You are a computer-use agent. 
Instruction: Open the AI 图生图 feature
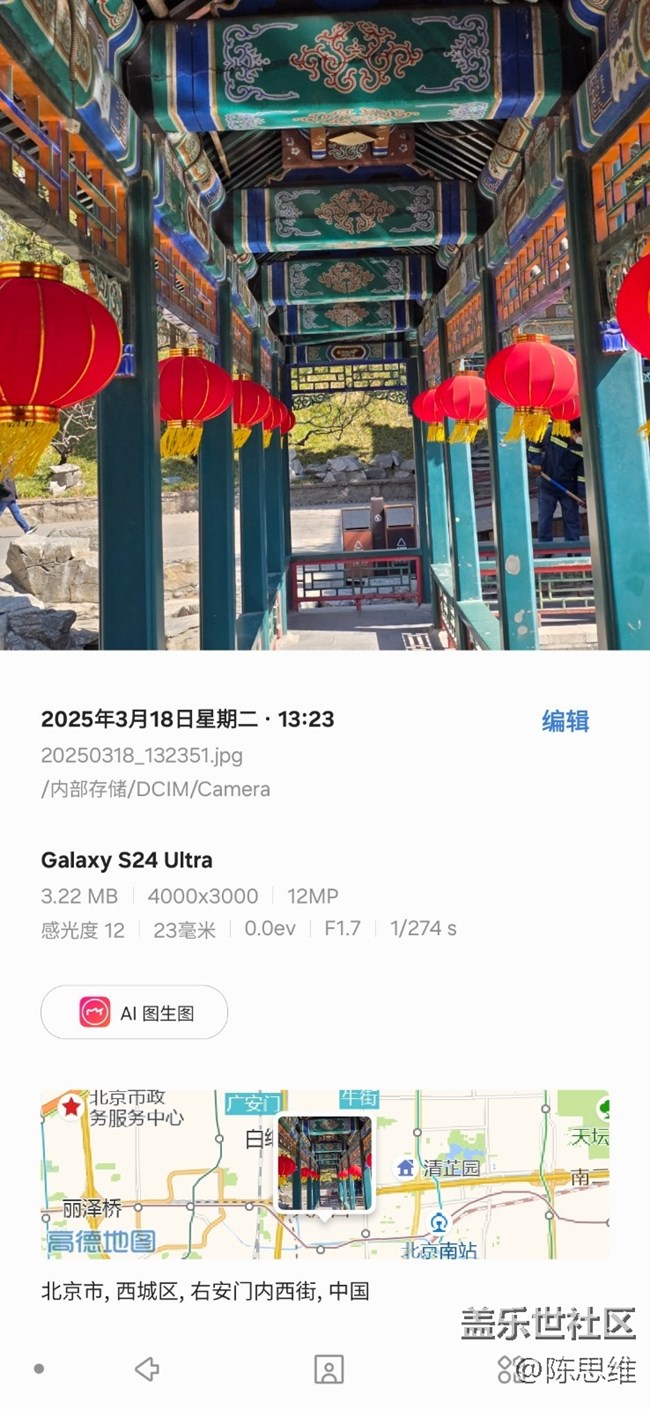click(x=134, y=1012)
